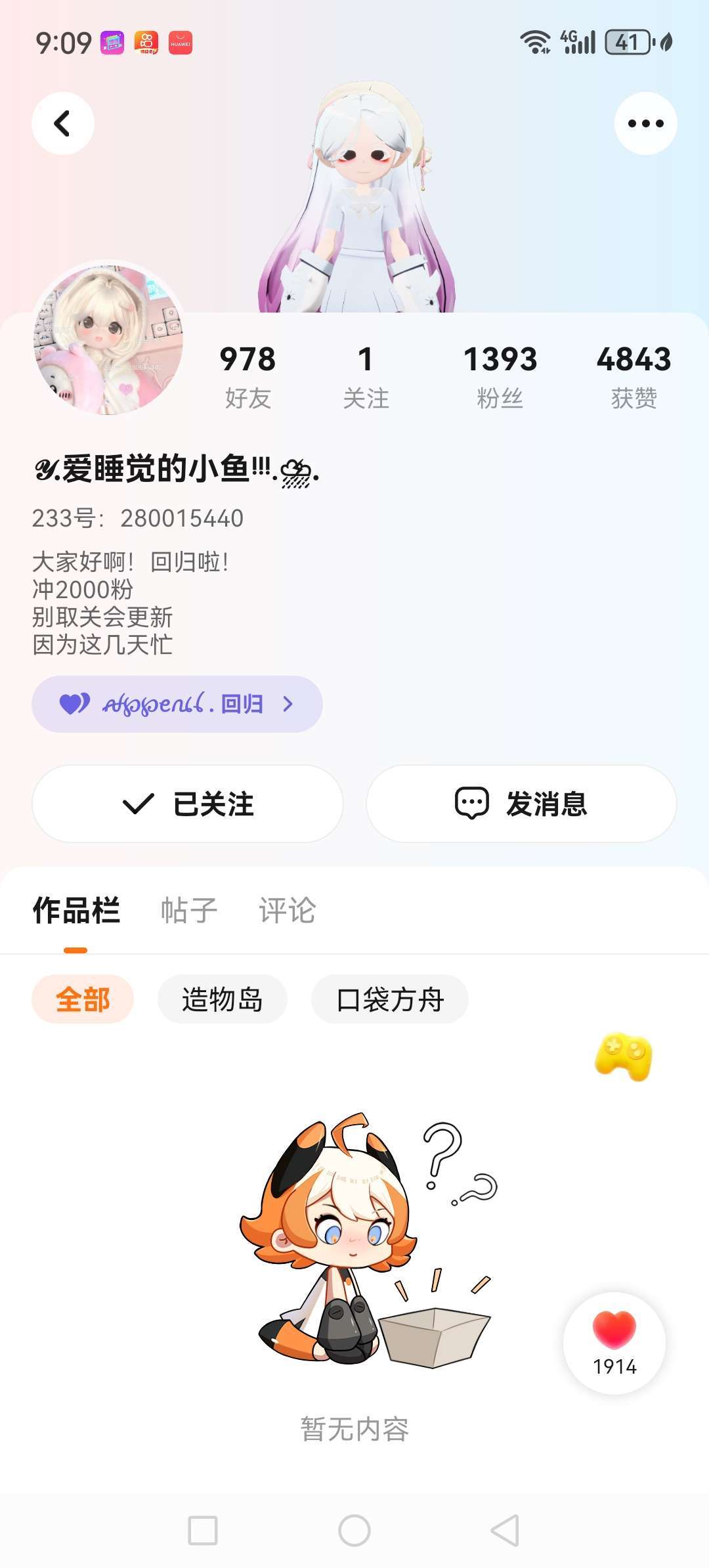Tap 已关注 to unfollow this user
709x1568 pixels.
pos(188,804)
